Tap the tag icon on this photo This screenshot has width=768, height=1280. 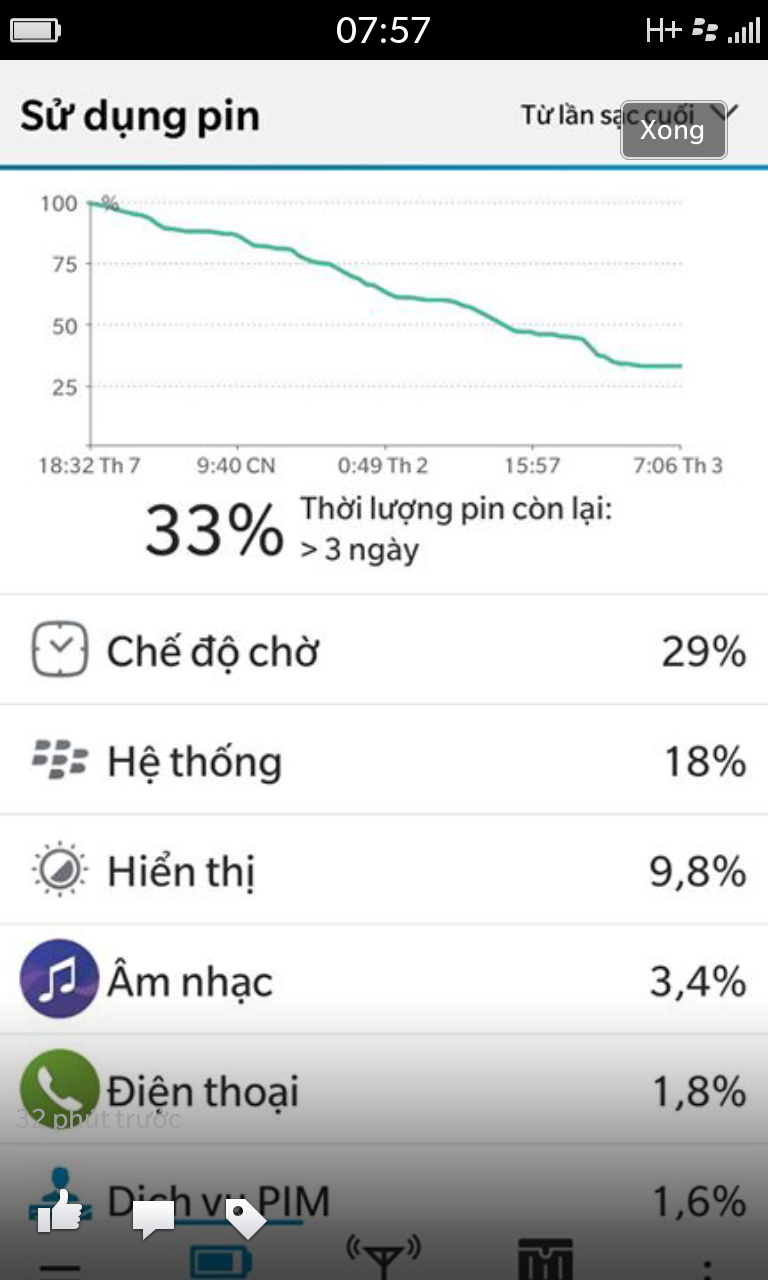[x=245, y=1218]
